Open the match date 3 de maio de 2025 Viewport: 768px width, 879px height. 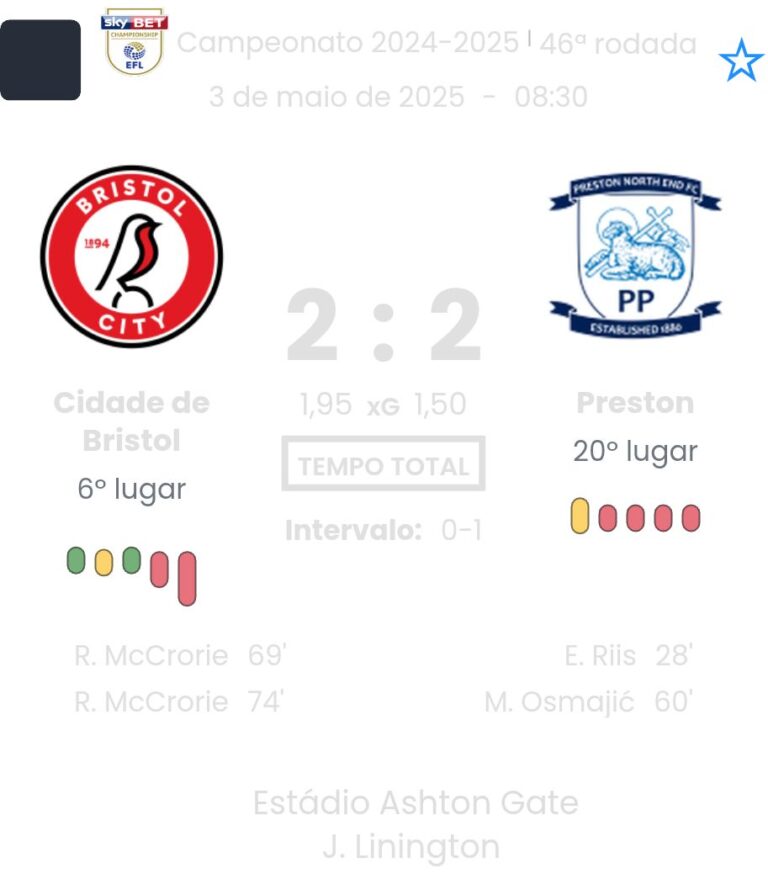[331, 98]
